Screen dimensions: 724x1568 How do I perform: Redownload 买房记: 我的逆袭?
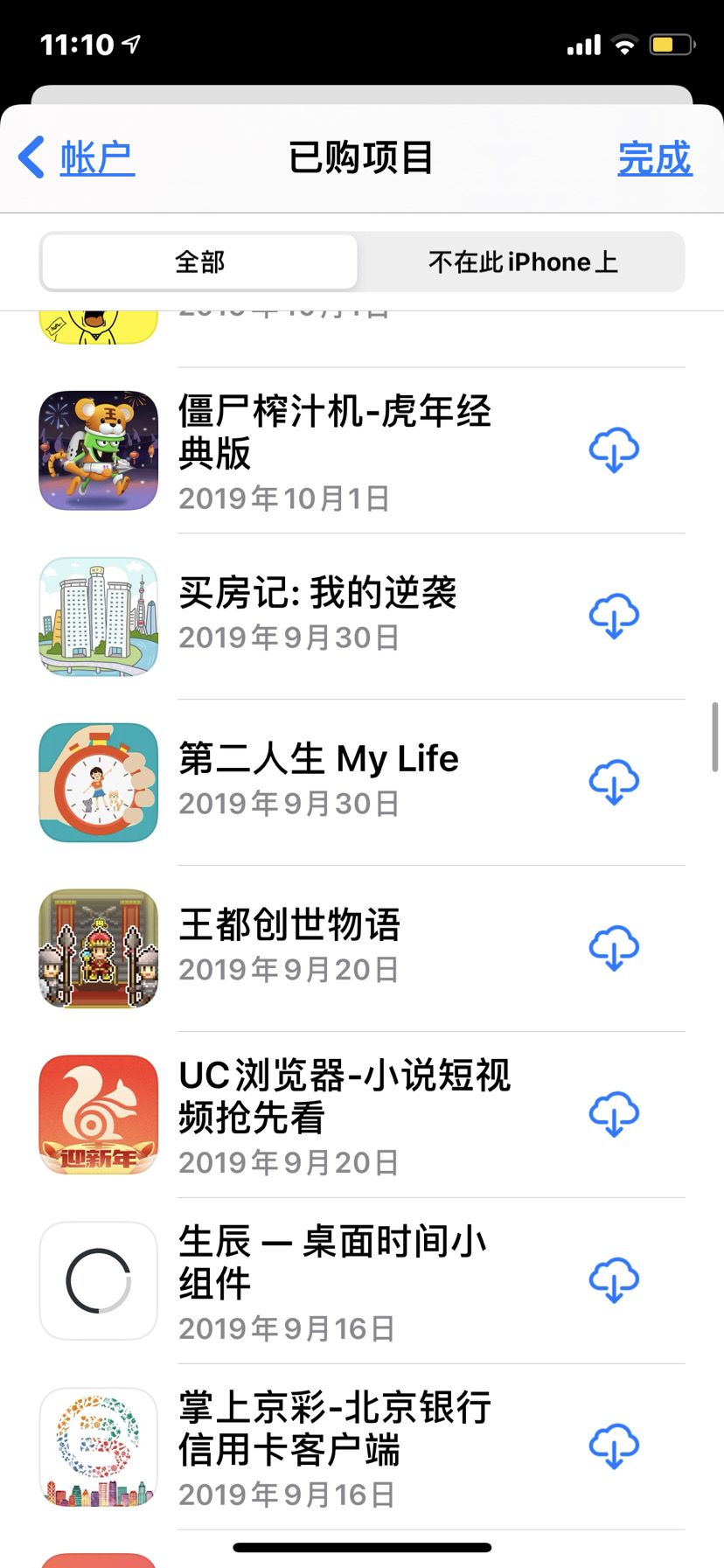pyautogui.click(x=614, y=616)
